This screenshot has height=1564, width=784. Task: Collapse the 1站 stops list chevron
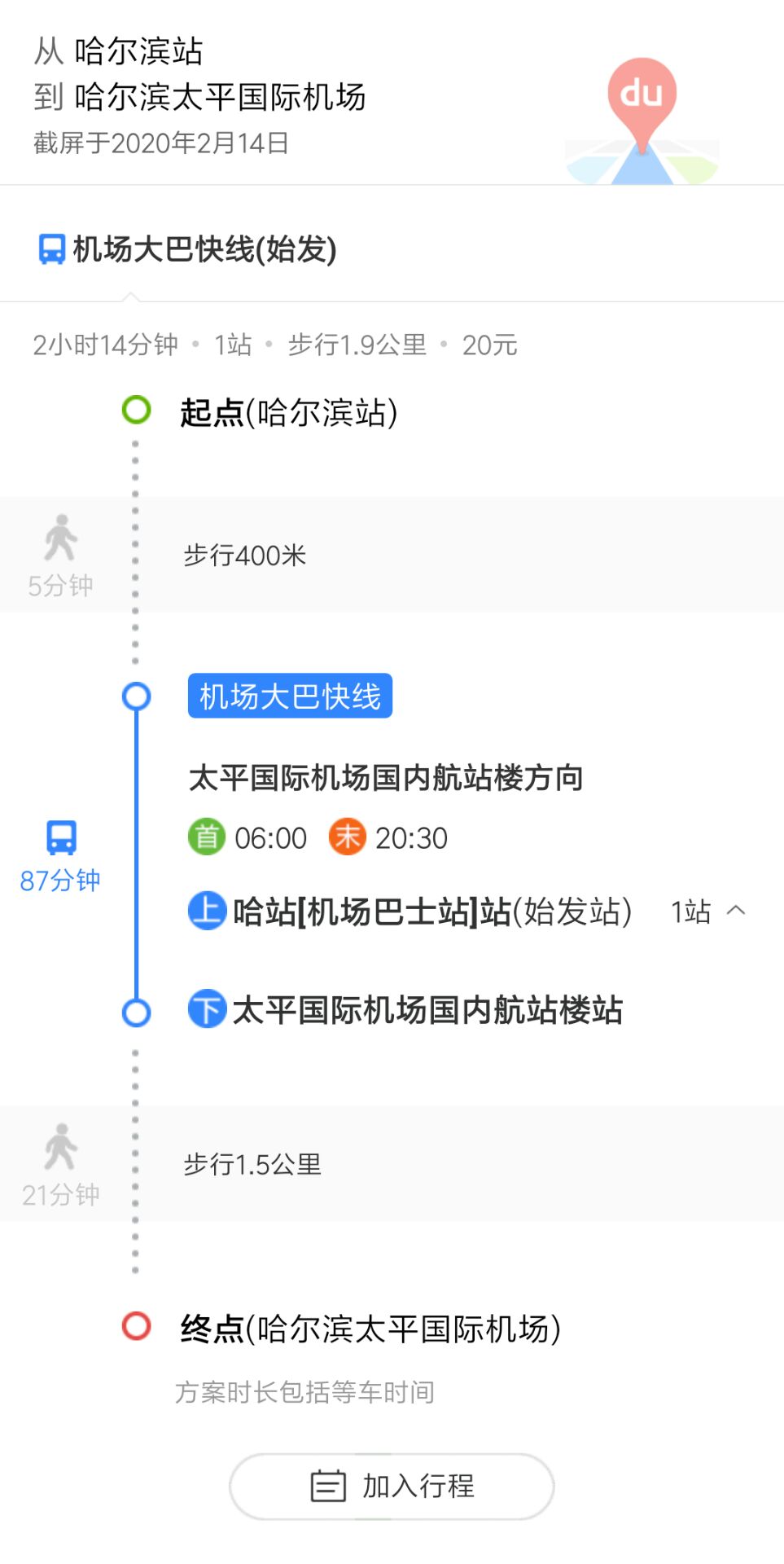pos(736,911)
